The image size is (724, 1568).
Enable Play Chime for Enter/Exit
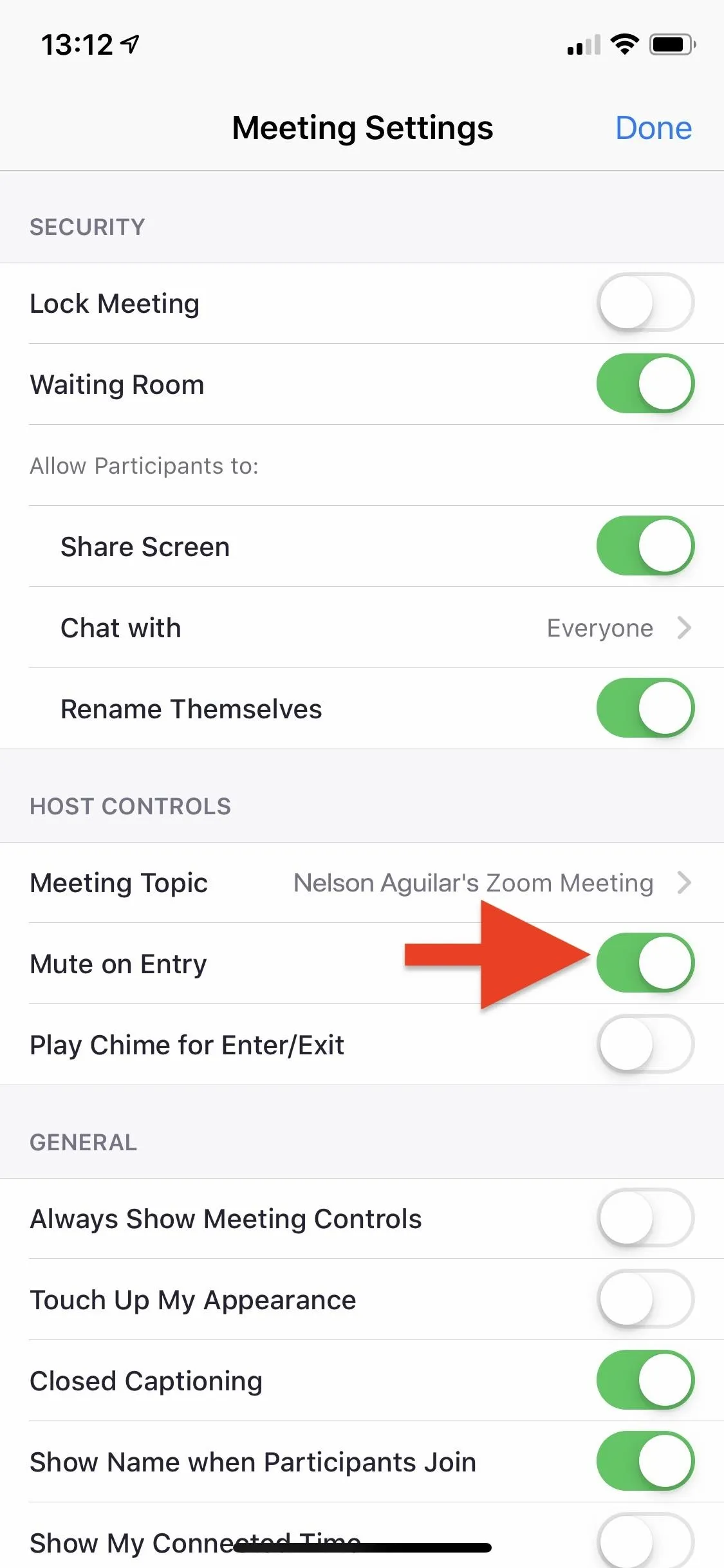tap(645, 1044)
